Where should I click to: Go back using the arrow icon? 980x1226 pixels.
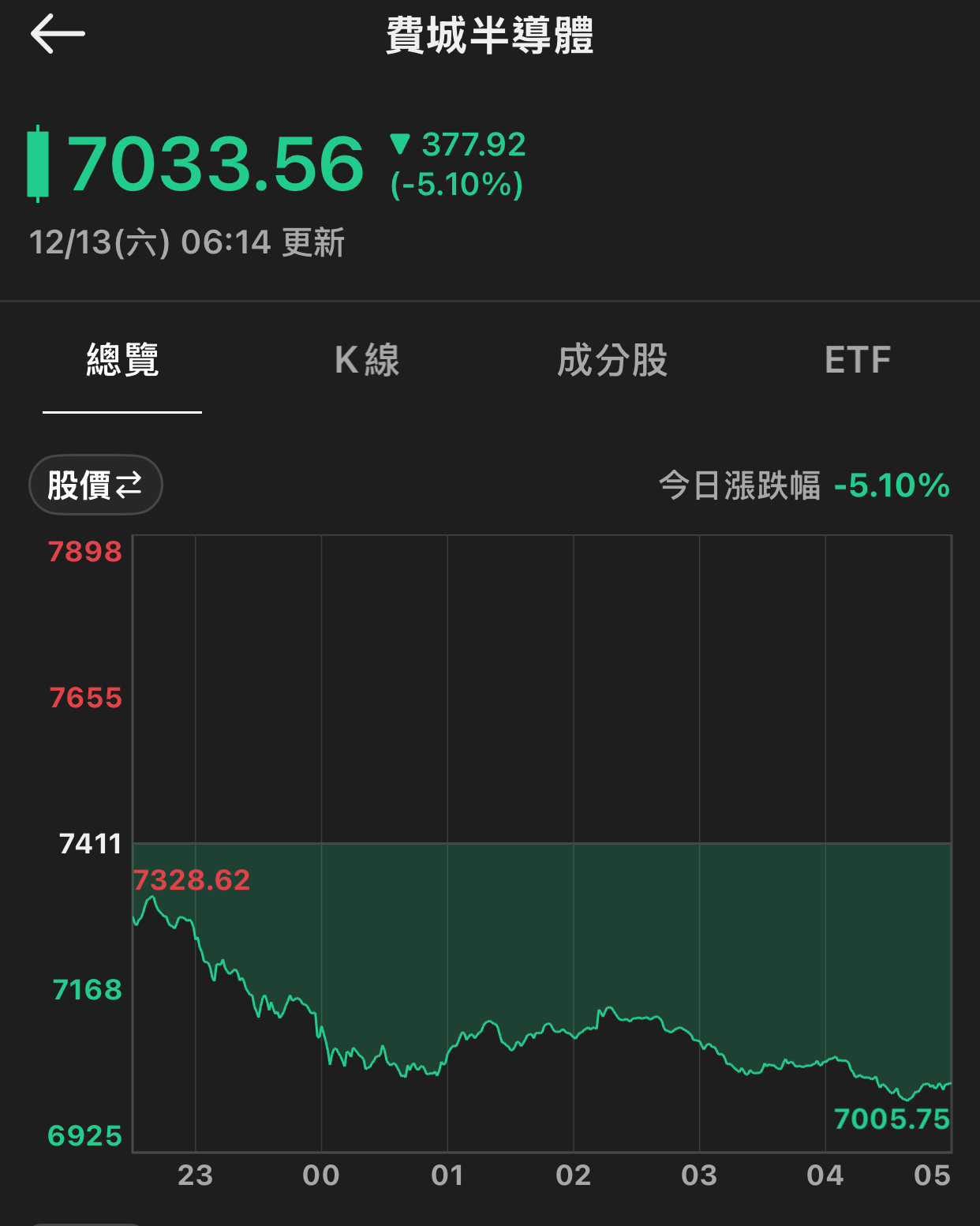point(58,34)
